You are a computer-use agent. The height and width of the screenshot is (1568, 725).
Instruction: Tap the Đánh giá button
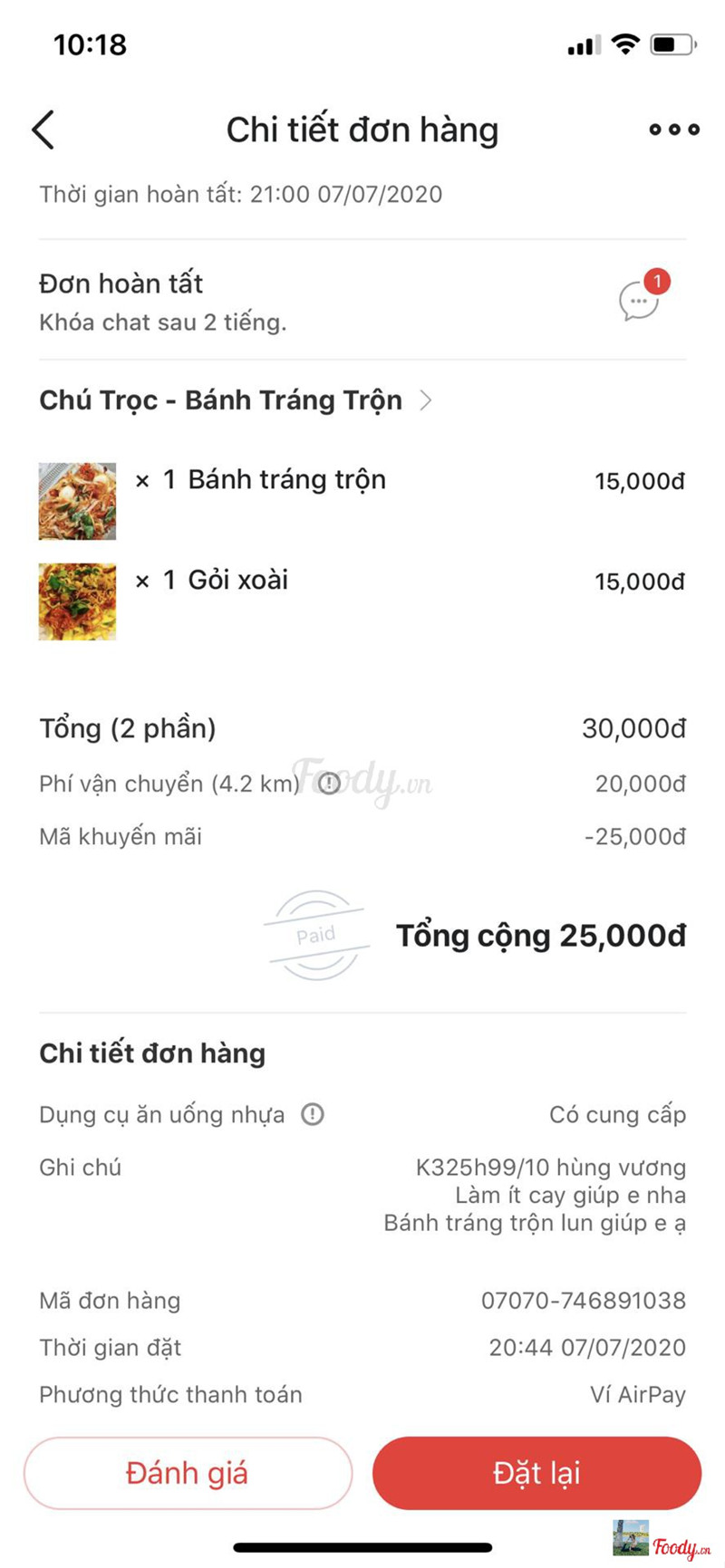(x=188, y=1473)
